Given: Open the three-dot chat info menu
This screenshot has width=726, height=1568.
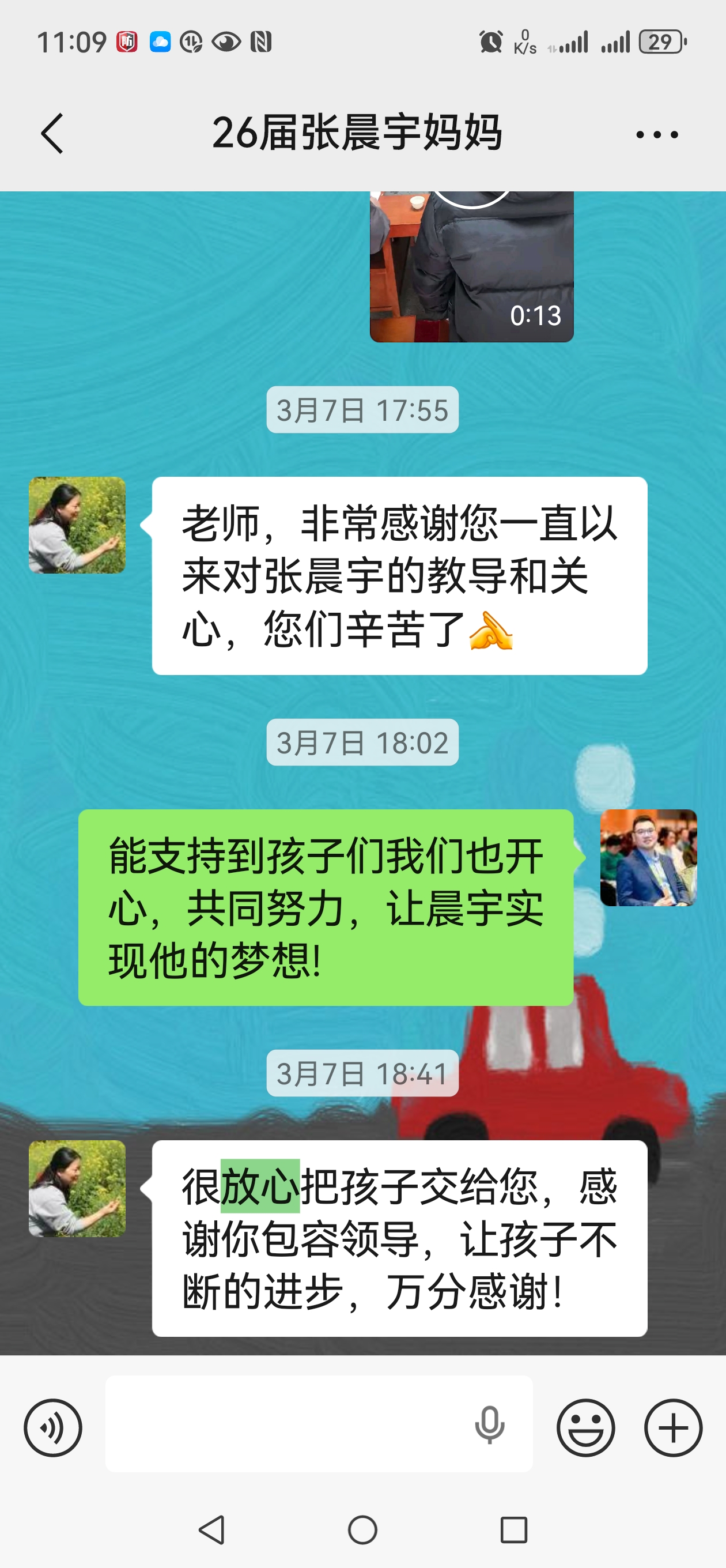Looking at the screenshot, I should point(657,134).
